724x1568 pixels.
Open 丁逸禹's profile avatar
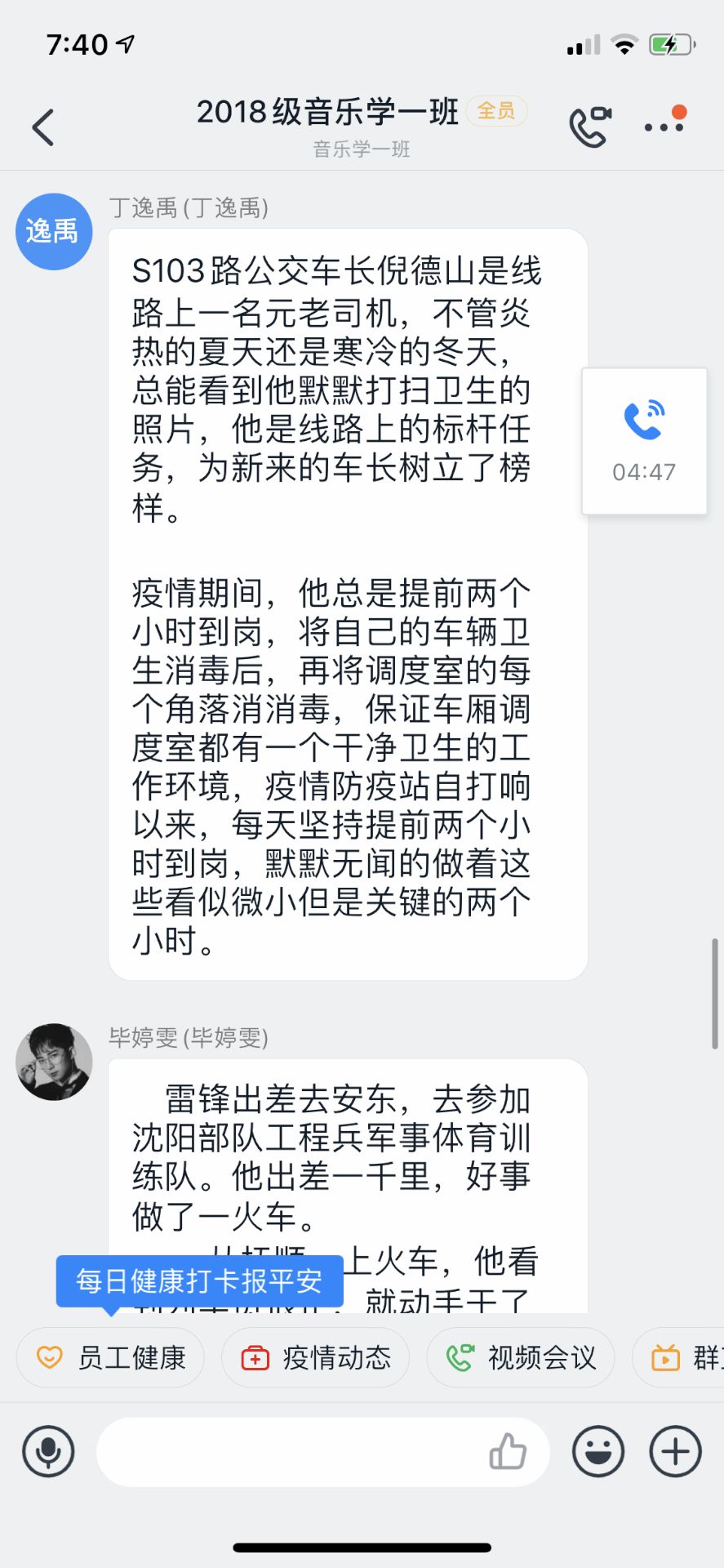54,231
